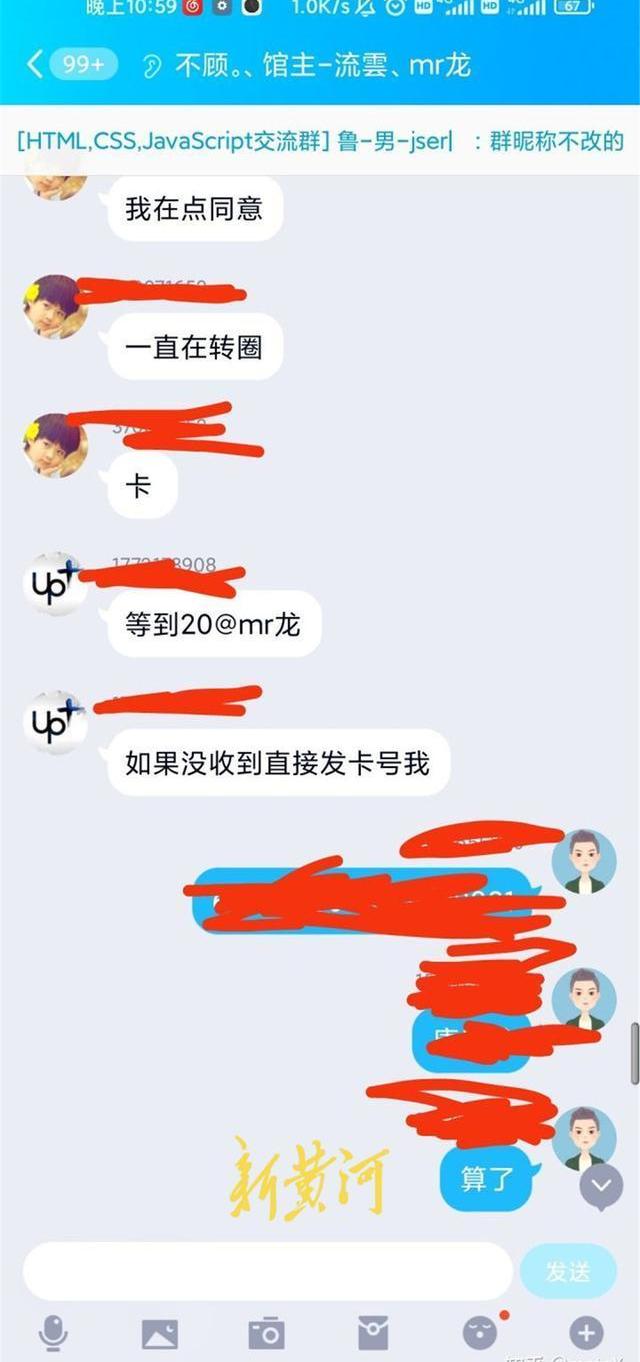Send the message with 发送 button
Image resolution: width=640 pixels, height=1362 pixels.
568,1271
